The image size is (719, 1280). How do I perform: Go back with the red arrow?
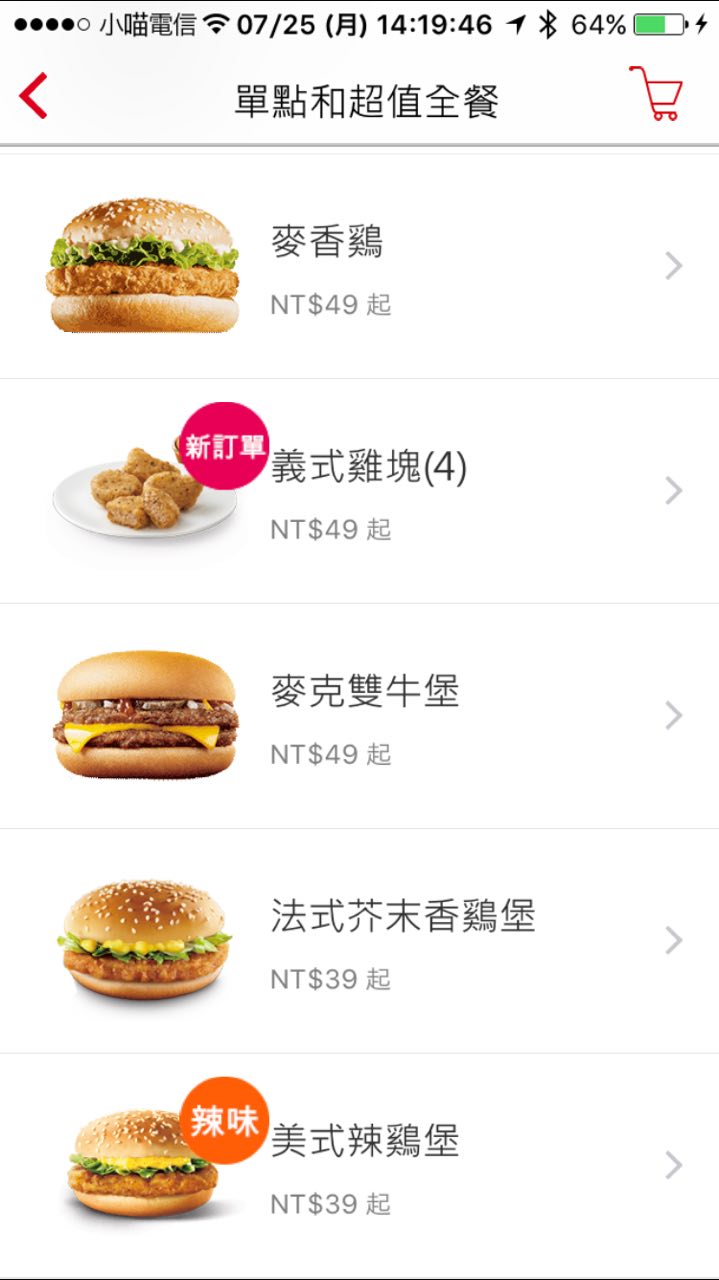(33, 97)
